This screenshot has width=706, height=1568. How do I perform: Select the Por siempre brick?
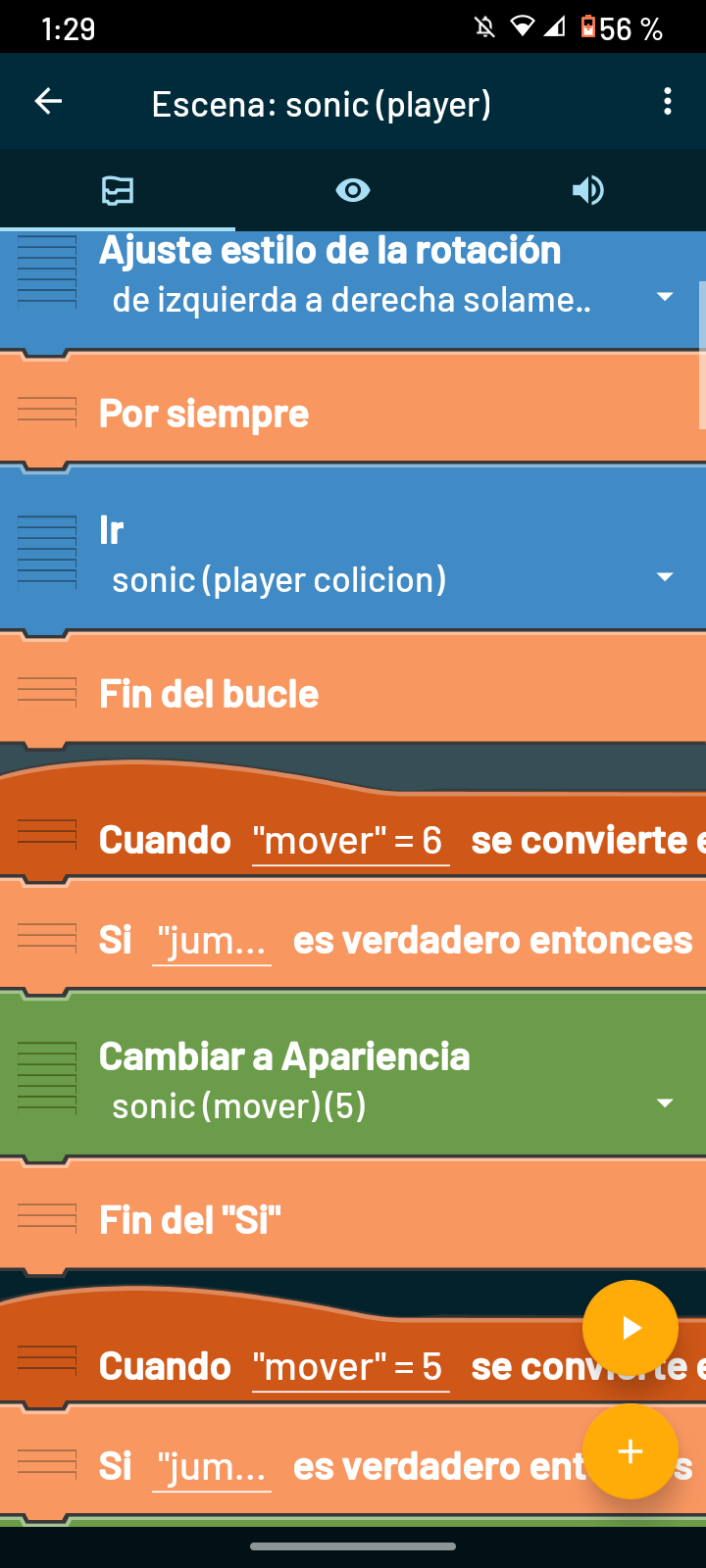(x=353, y=413)
